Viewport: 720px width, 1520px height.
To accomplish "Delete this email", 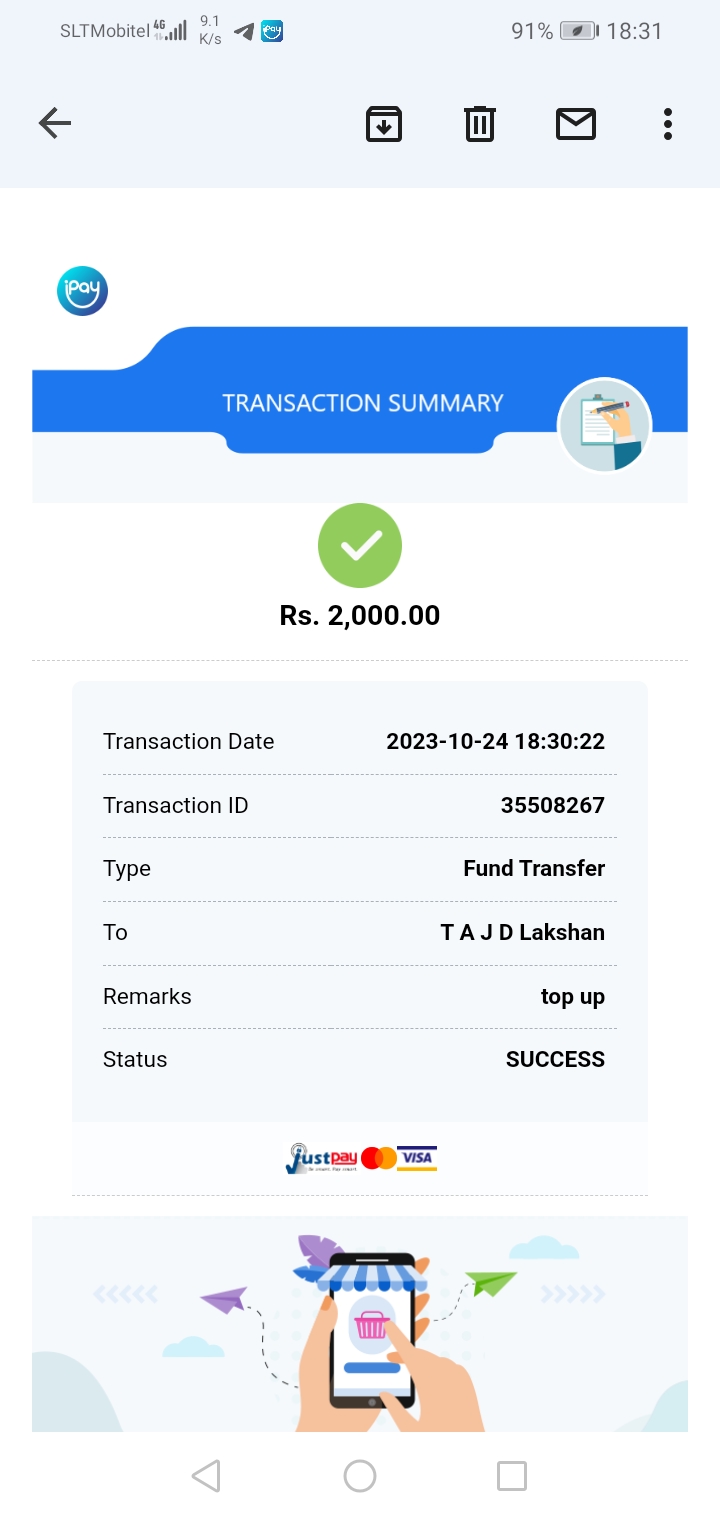I will (480, 124).
